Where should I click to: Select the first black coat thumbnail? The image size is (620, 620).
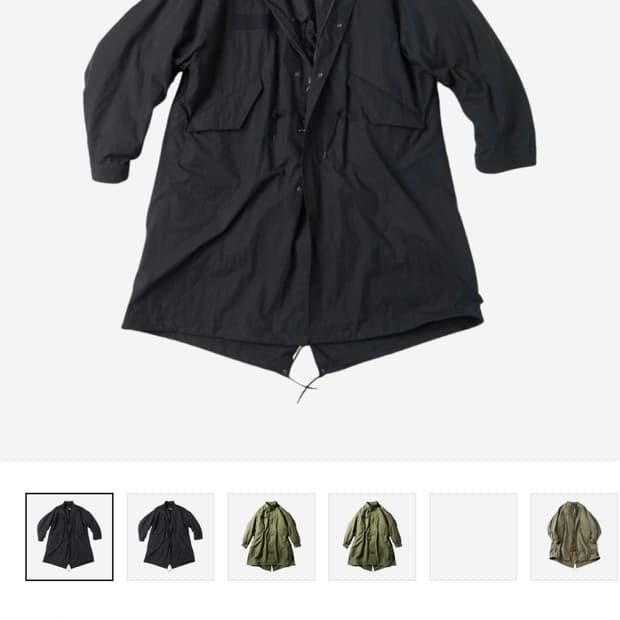pos(69,536)
